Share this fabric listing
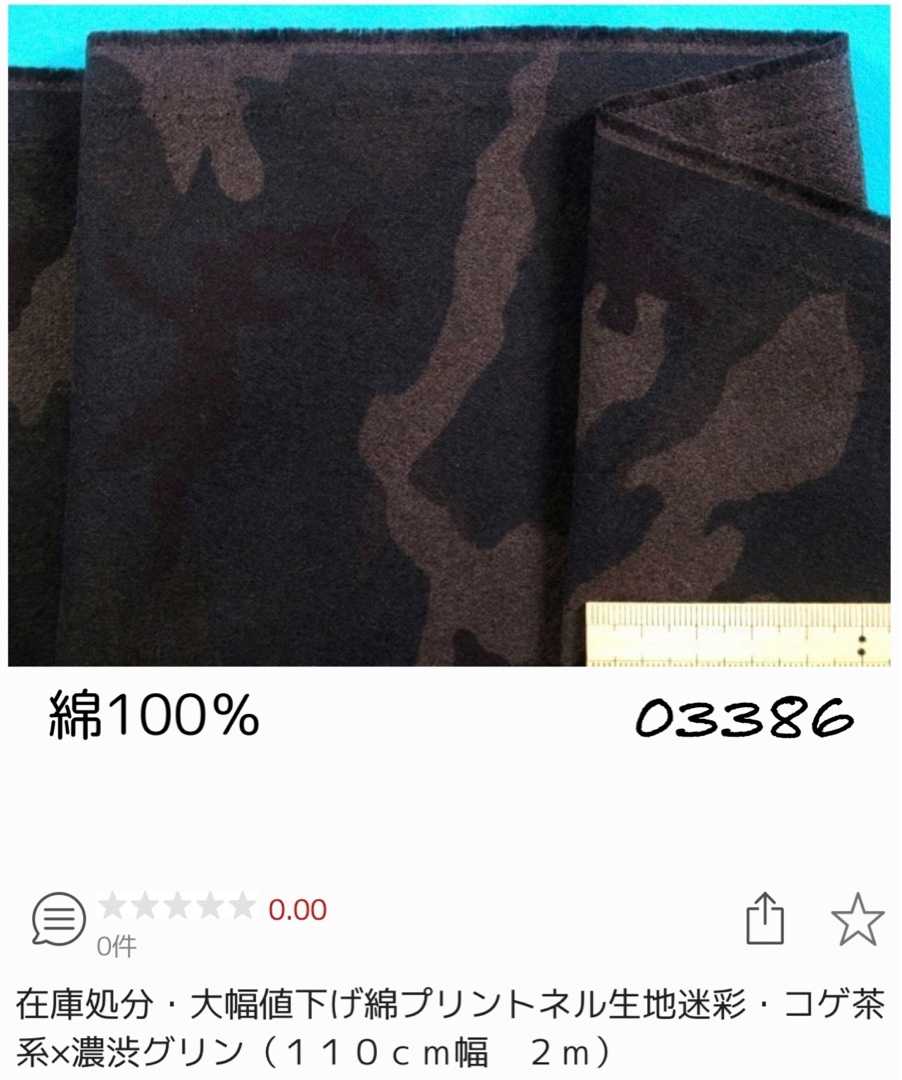902x1080 pixels. 765,919
